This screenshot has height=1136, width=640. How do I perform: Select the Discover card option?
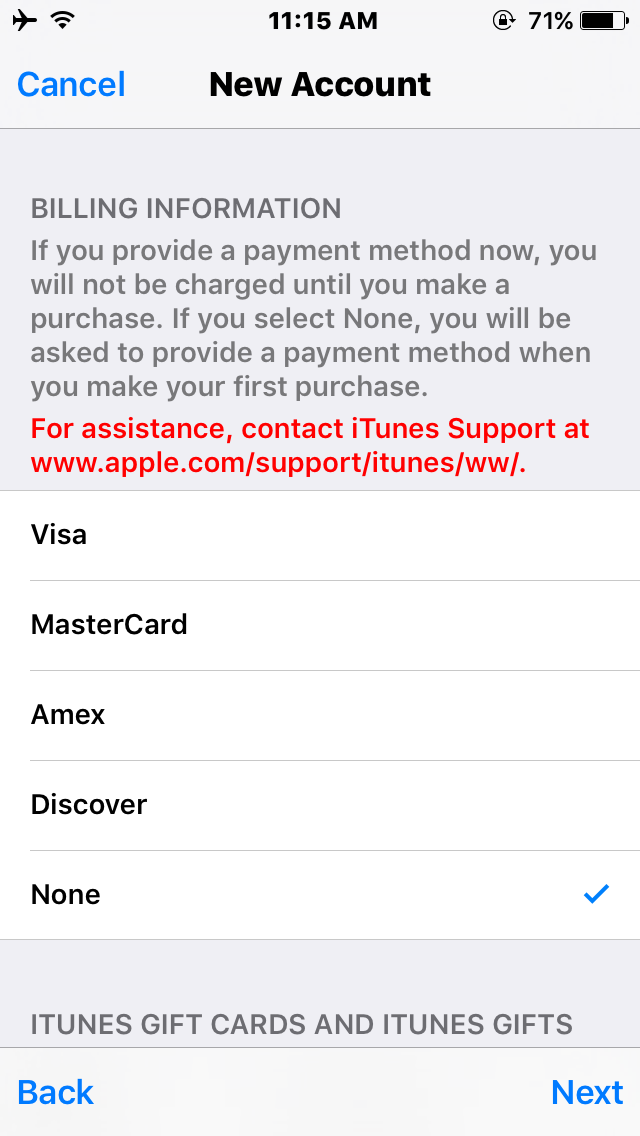pos(320,805)
